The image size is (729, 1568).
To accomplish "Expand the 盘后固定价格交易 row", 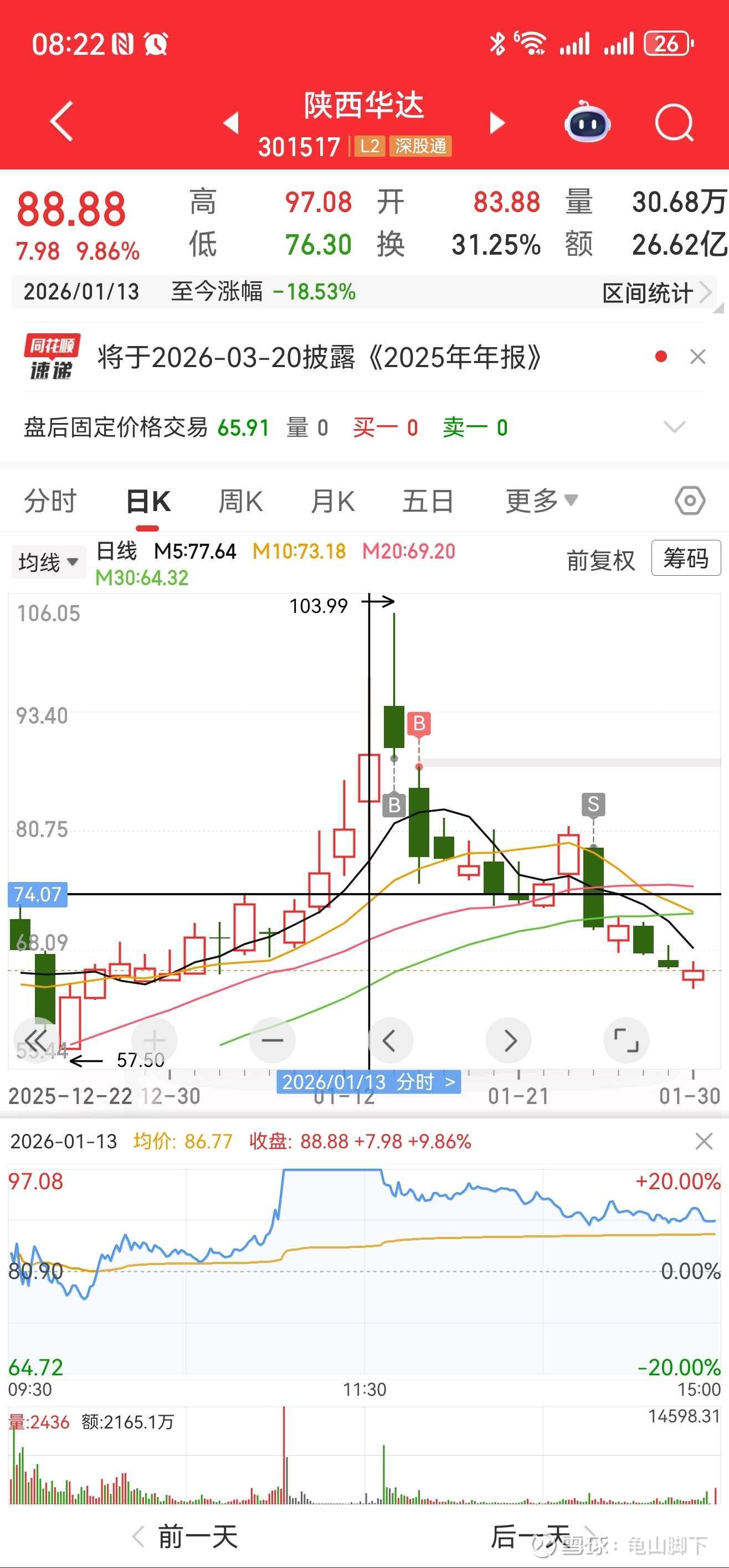I will tap(674, 427).
